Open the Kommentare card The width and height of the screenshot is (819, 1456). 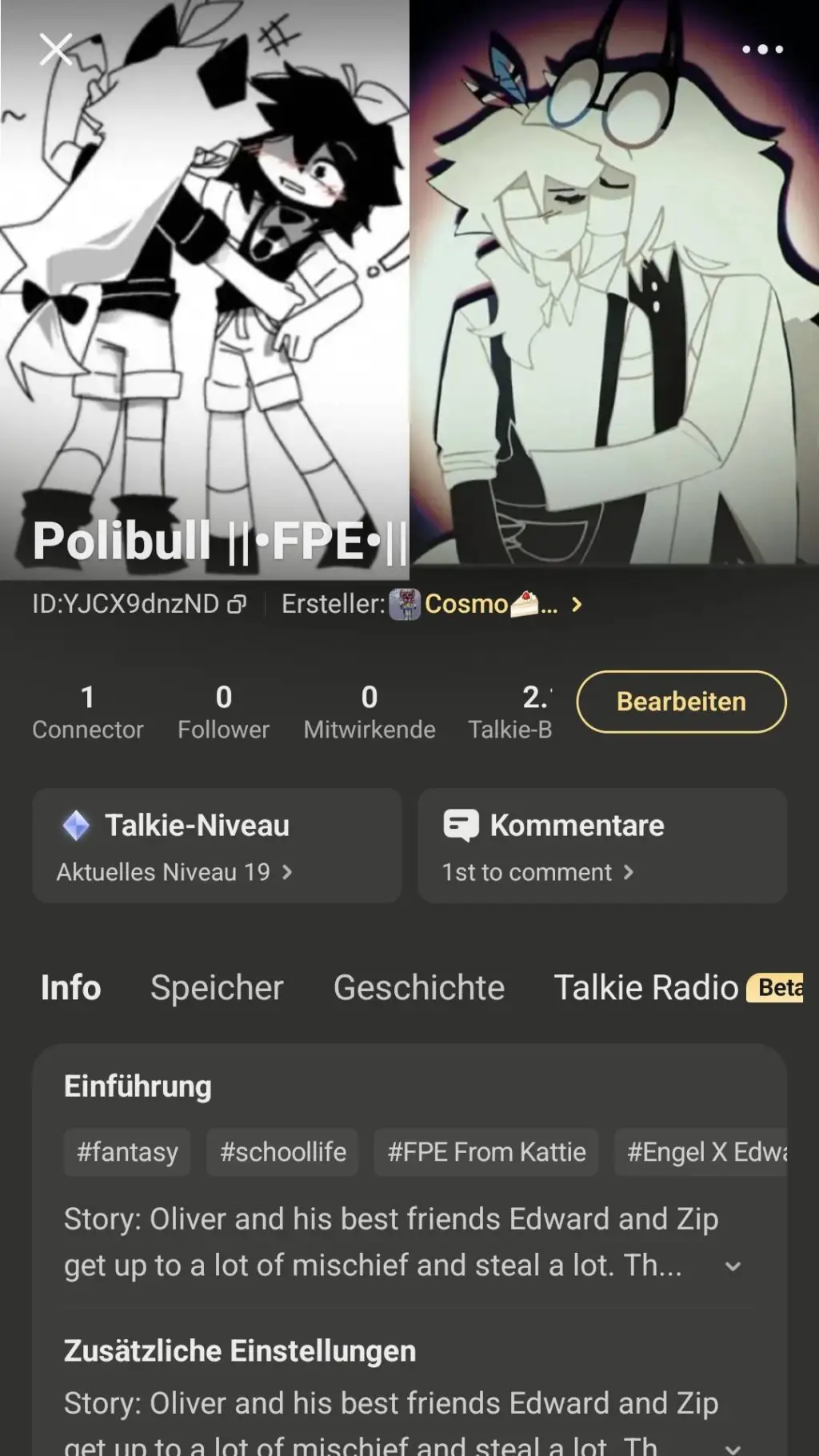click(601, 846)
